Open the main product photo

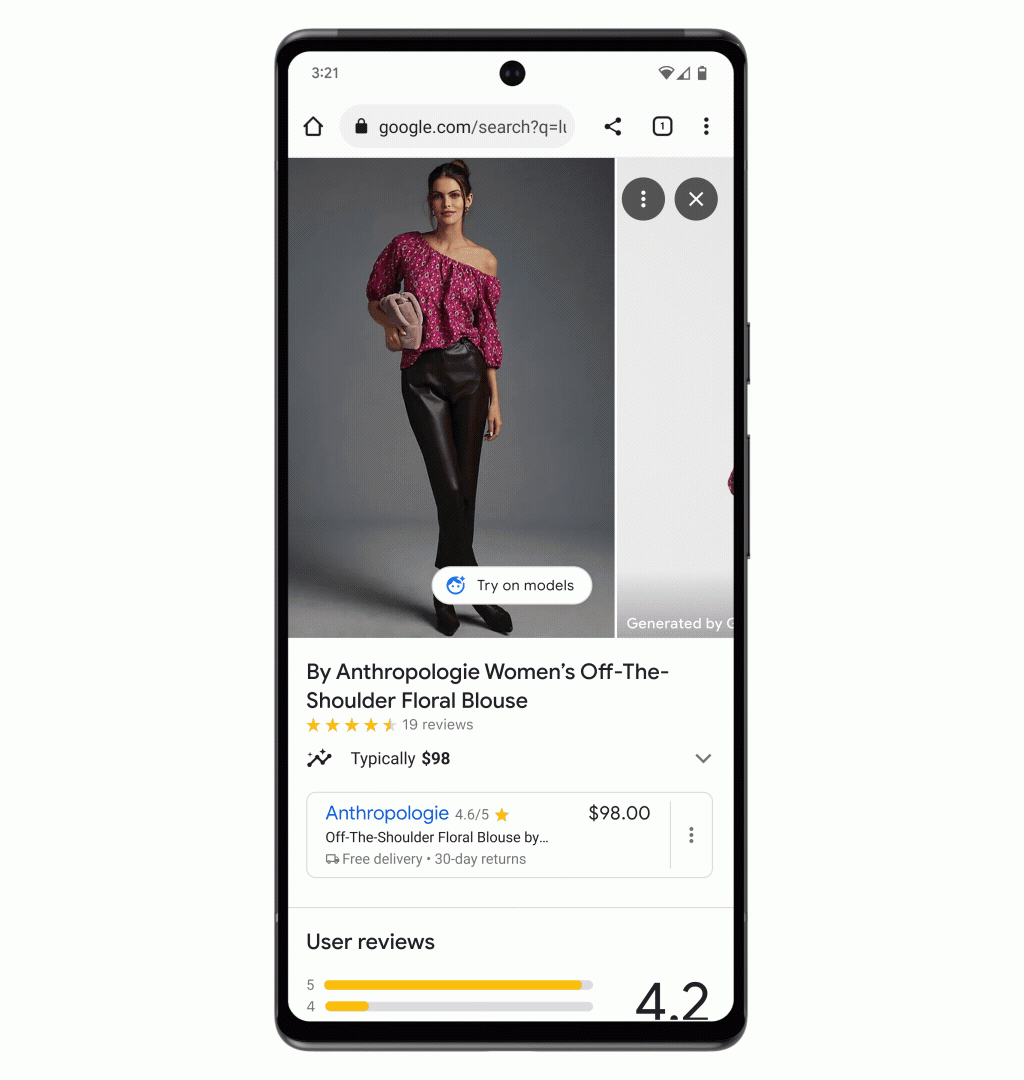(451, 380)
